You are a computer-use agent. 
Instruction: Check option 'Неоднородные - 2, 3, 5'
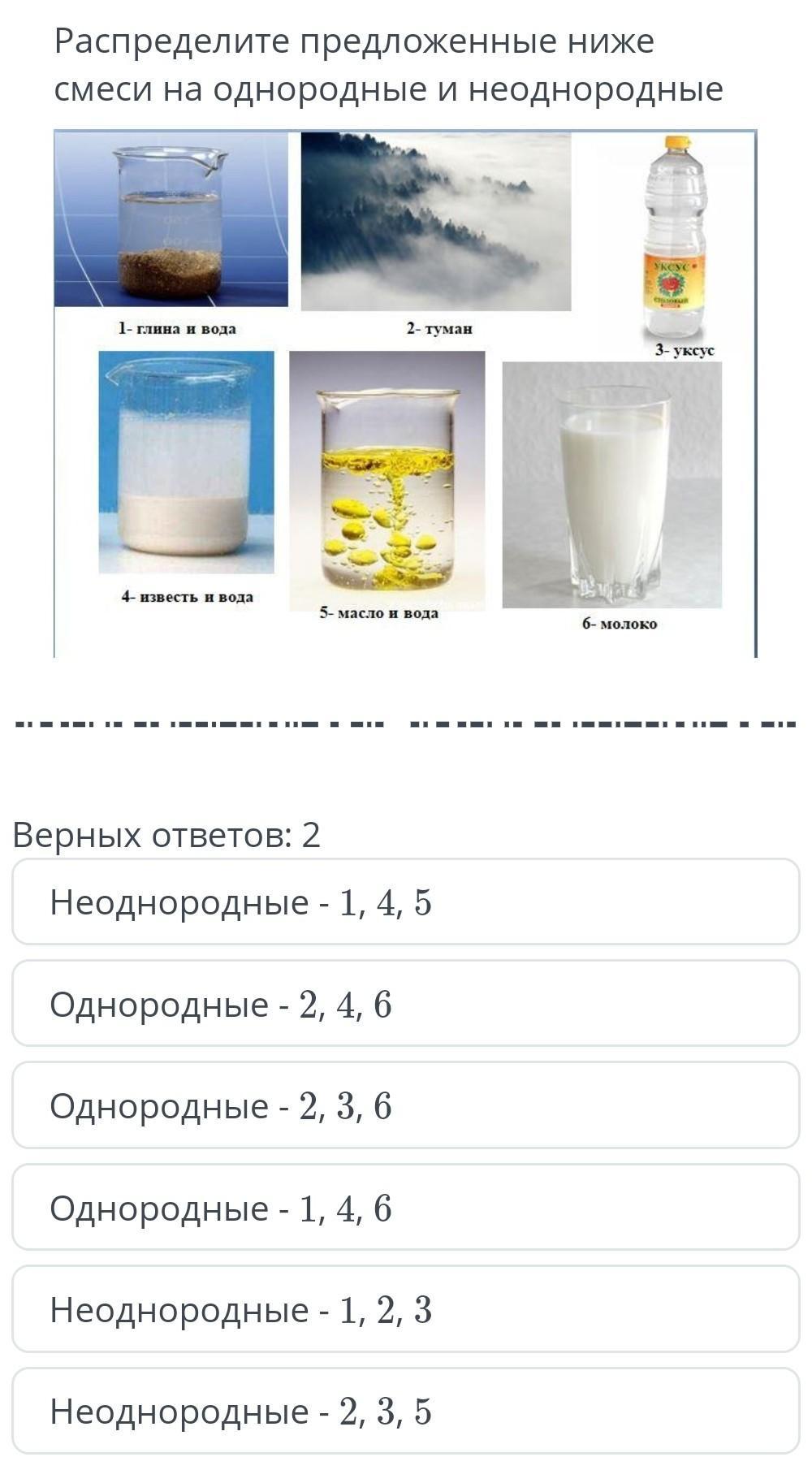tap(405, 1412)
